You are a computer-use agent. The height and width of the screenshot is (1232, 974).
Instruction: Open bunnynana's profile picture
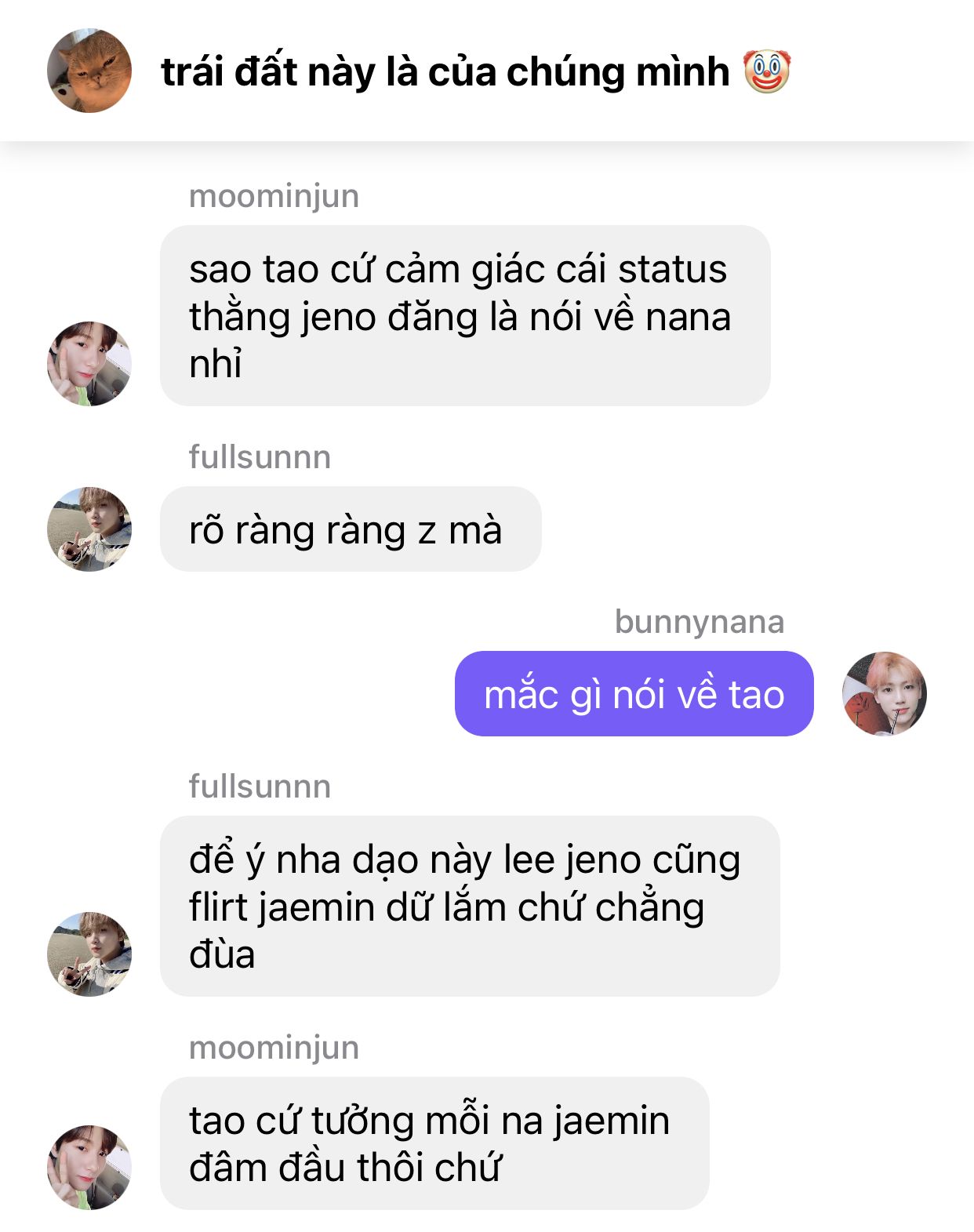[884, 694]
